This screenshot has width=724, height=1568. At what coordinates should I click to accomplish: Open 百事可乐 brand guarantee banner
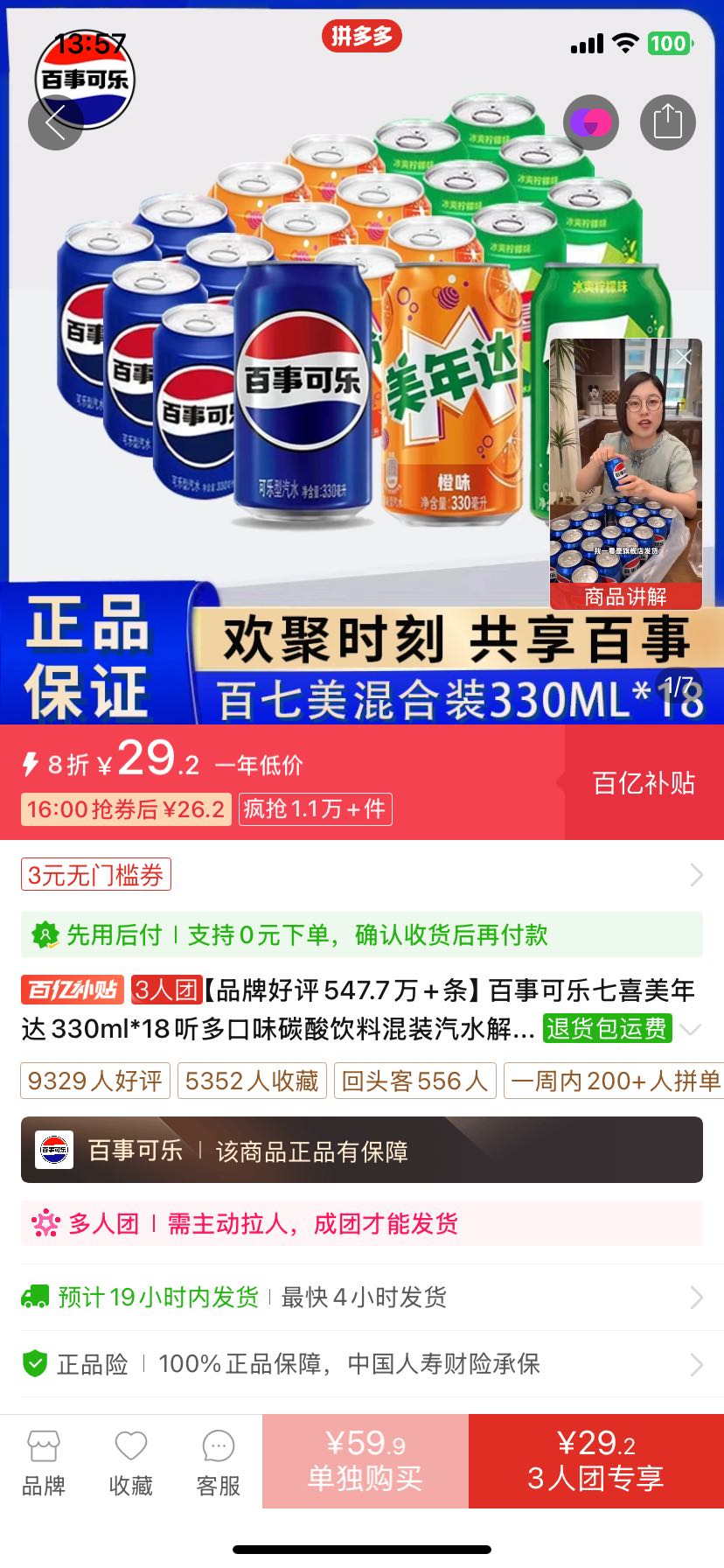362,1150
